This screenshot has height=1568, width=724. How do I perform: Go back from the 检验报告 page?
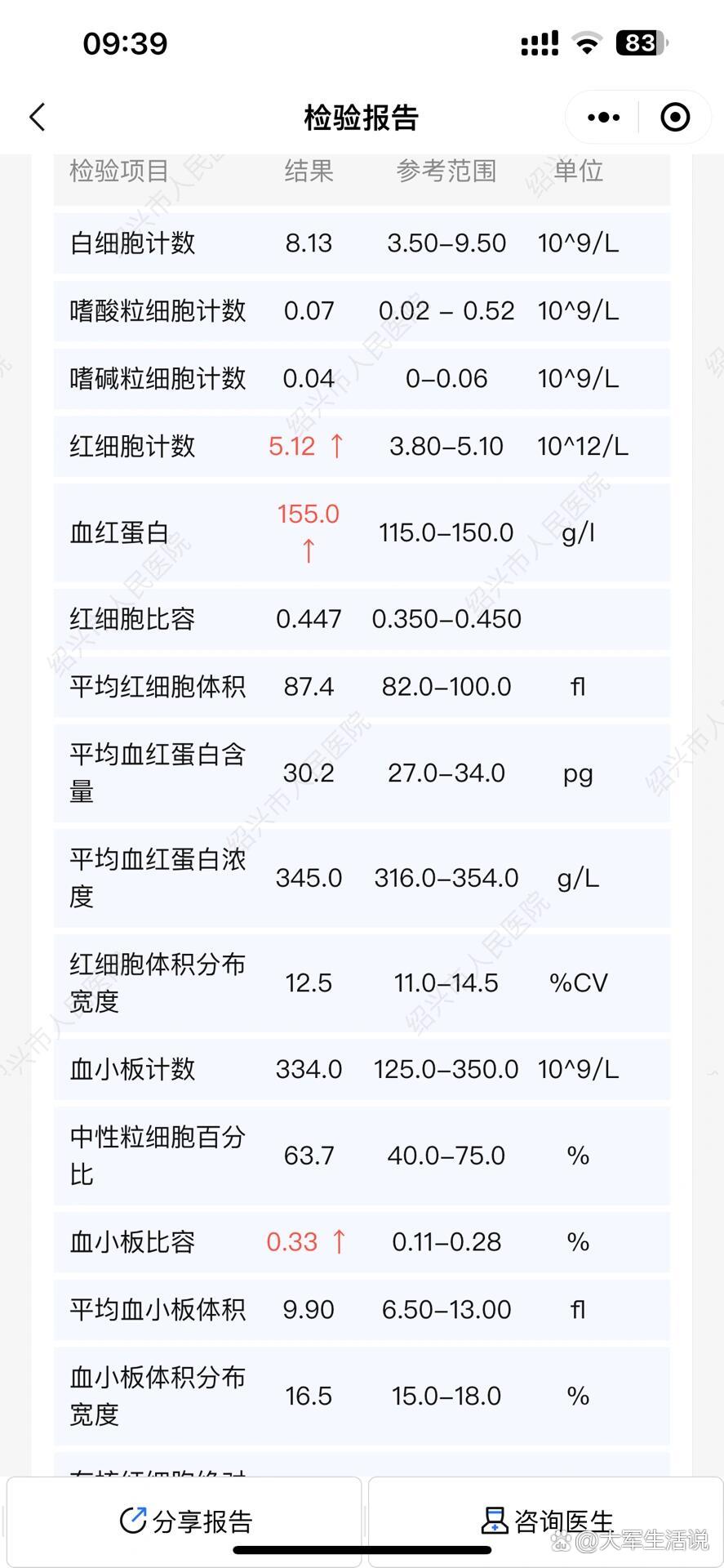pos(38,118)
